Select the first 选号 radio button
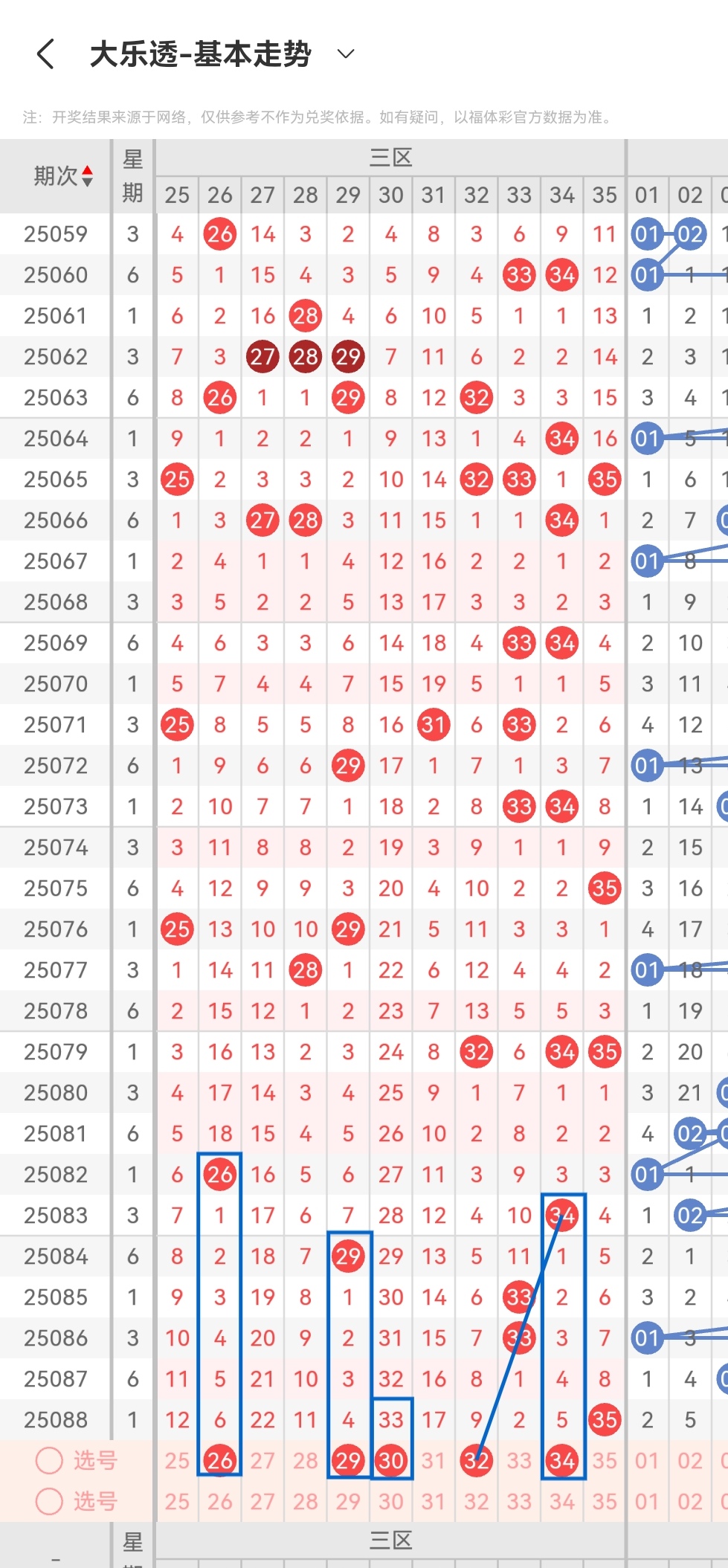728x1568 pixels. tap(49, 1460)
